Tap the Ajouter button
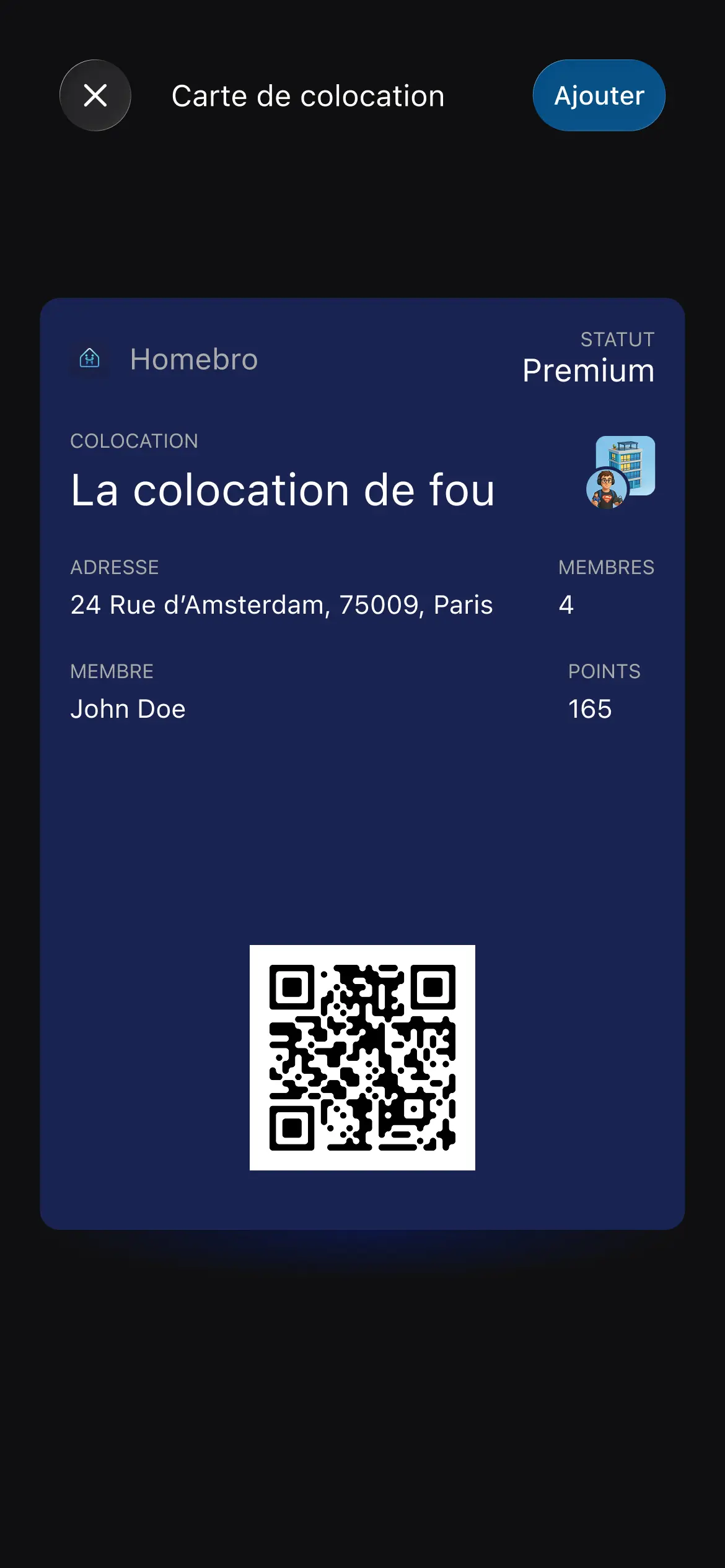The image size is (725, 1568). [x=599, y=95]
